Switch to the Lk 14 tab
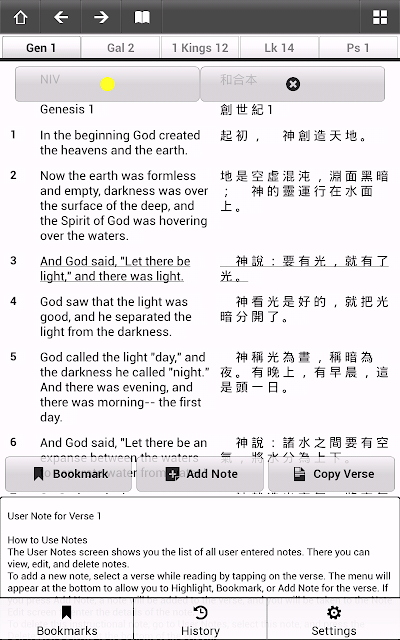This screenshot has height=640, width=400. pyautogui.click(x=279, y=48)
